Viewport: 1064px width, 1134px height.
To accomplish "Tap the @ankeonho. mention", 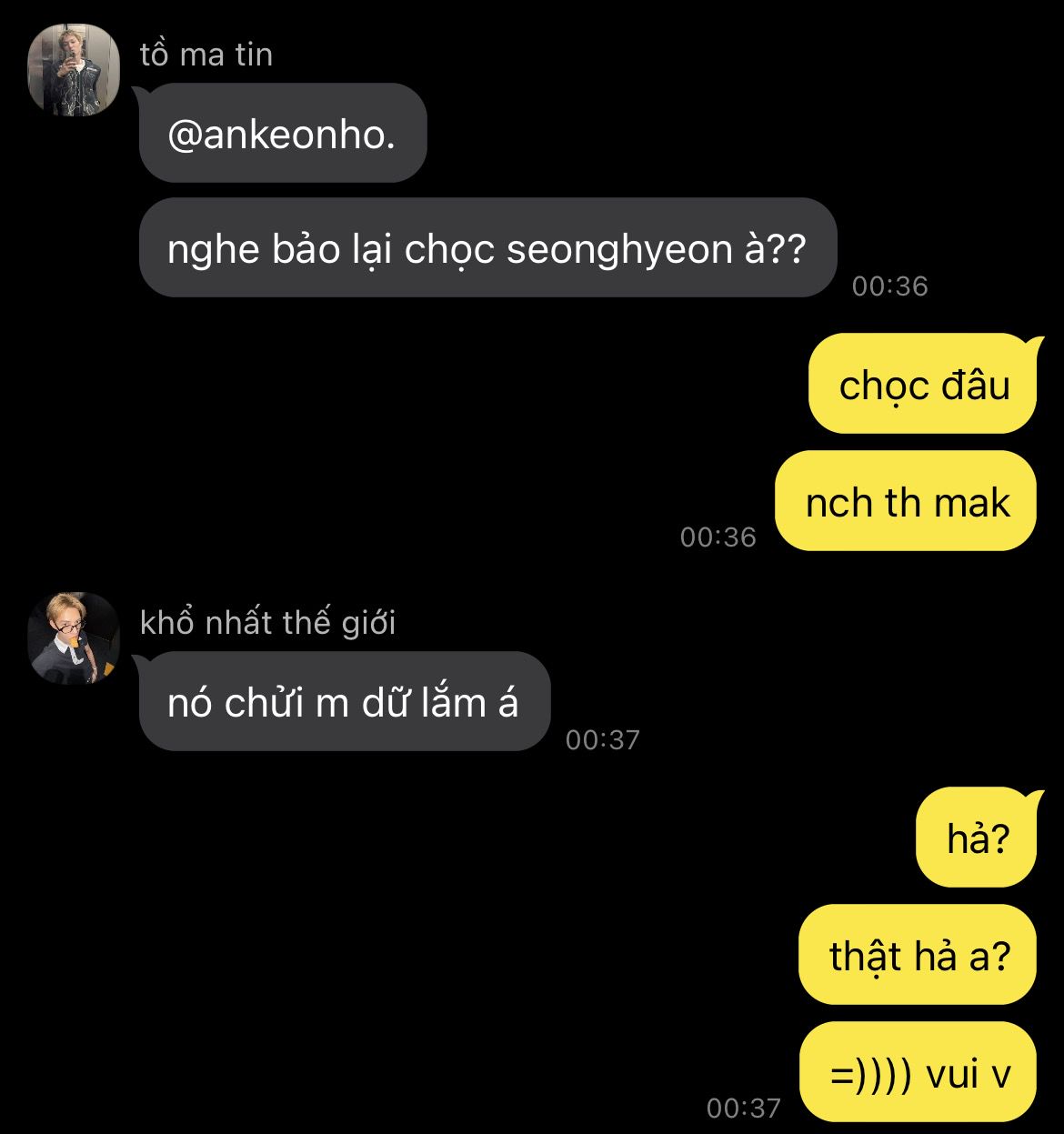I will click(x=282, y=135).
